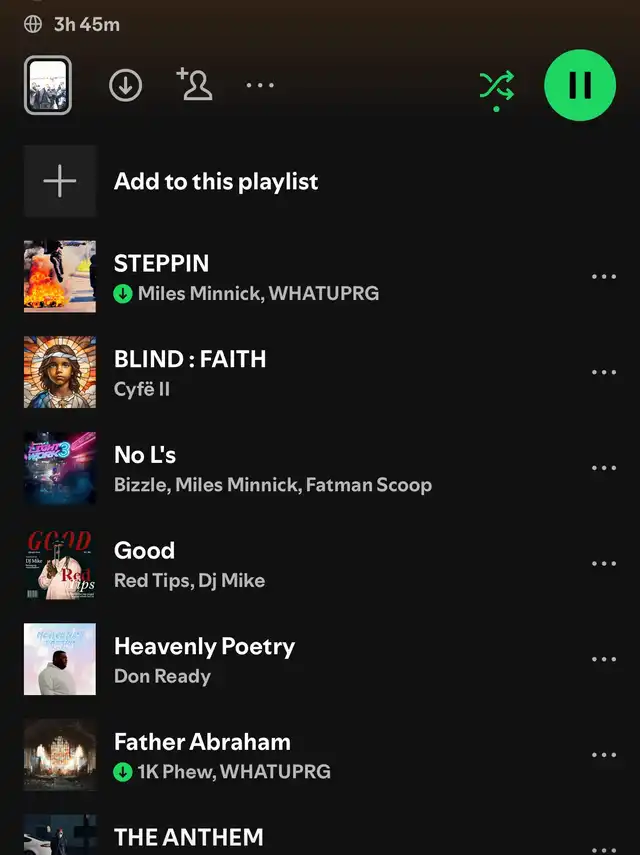
Task: Open more options for Father Abraham
Action: 604,755
